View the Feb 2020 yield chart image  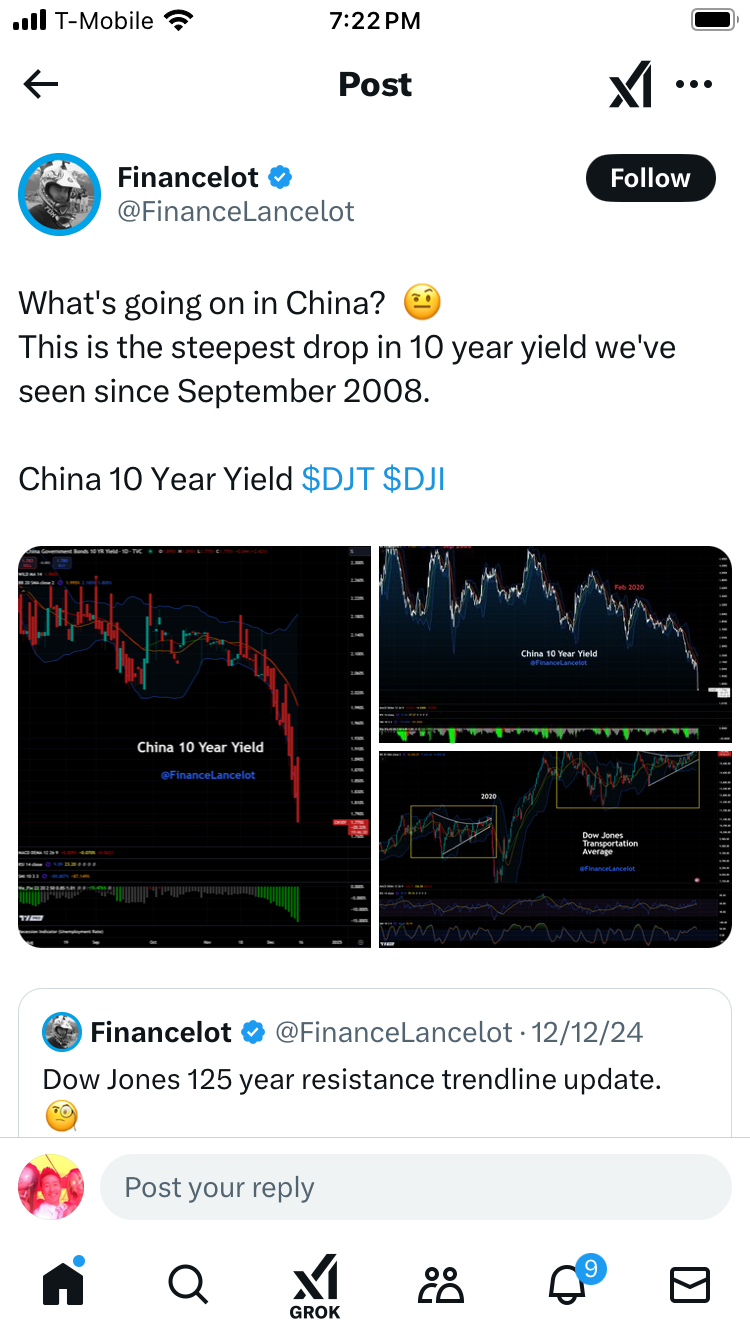555,644
